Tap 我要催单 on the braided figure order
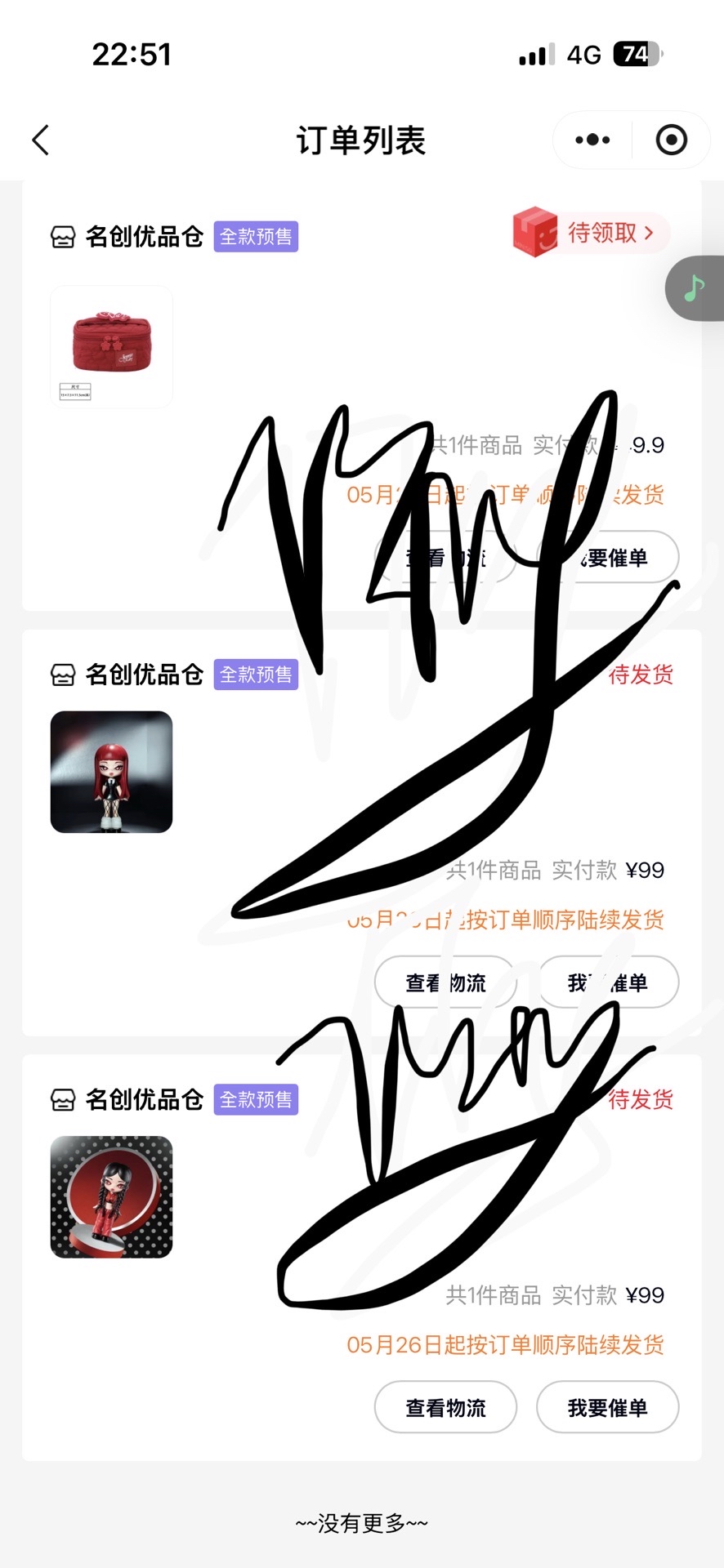Image resolution: width=724 pixels, height=1568 pixels. click(x=607, y=1407)
